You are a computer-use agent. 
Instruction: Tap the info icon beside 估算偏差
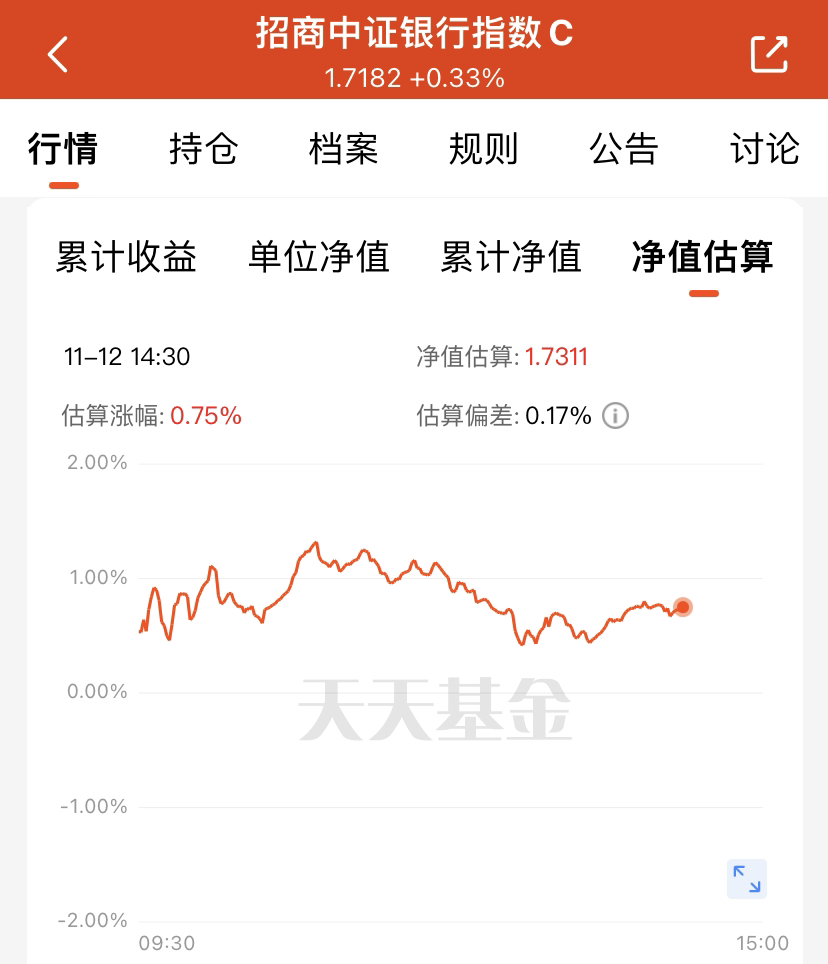615,416
